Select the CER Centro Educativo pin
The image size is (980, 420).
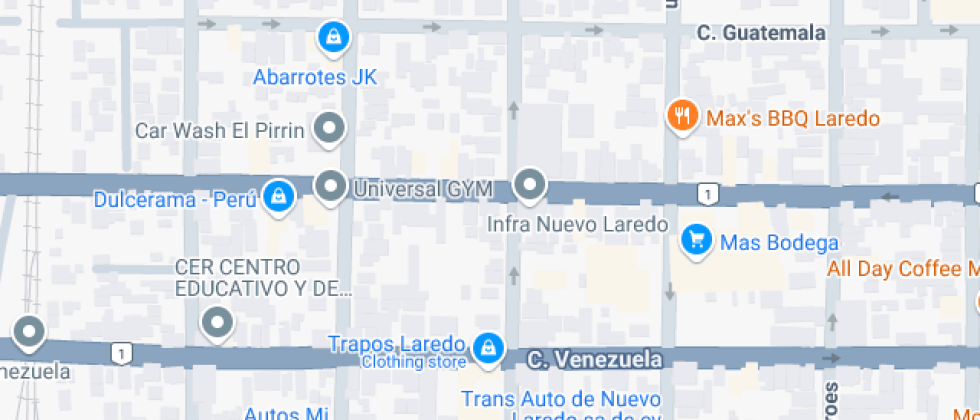click(x=217, y=322)
